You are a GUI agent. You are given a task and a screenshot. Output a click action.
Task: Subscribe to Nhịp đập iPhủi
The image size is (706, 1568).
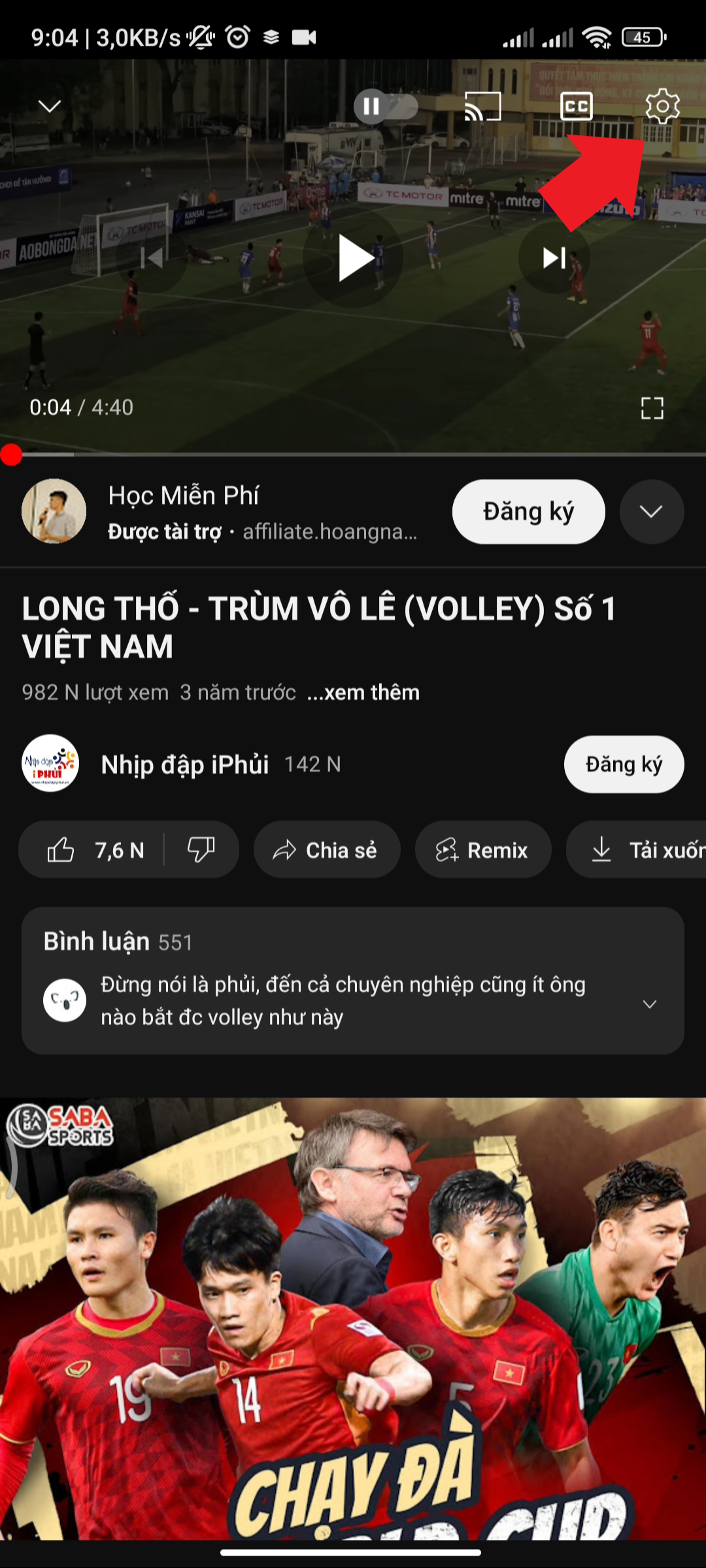point(624,764)
